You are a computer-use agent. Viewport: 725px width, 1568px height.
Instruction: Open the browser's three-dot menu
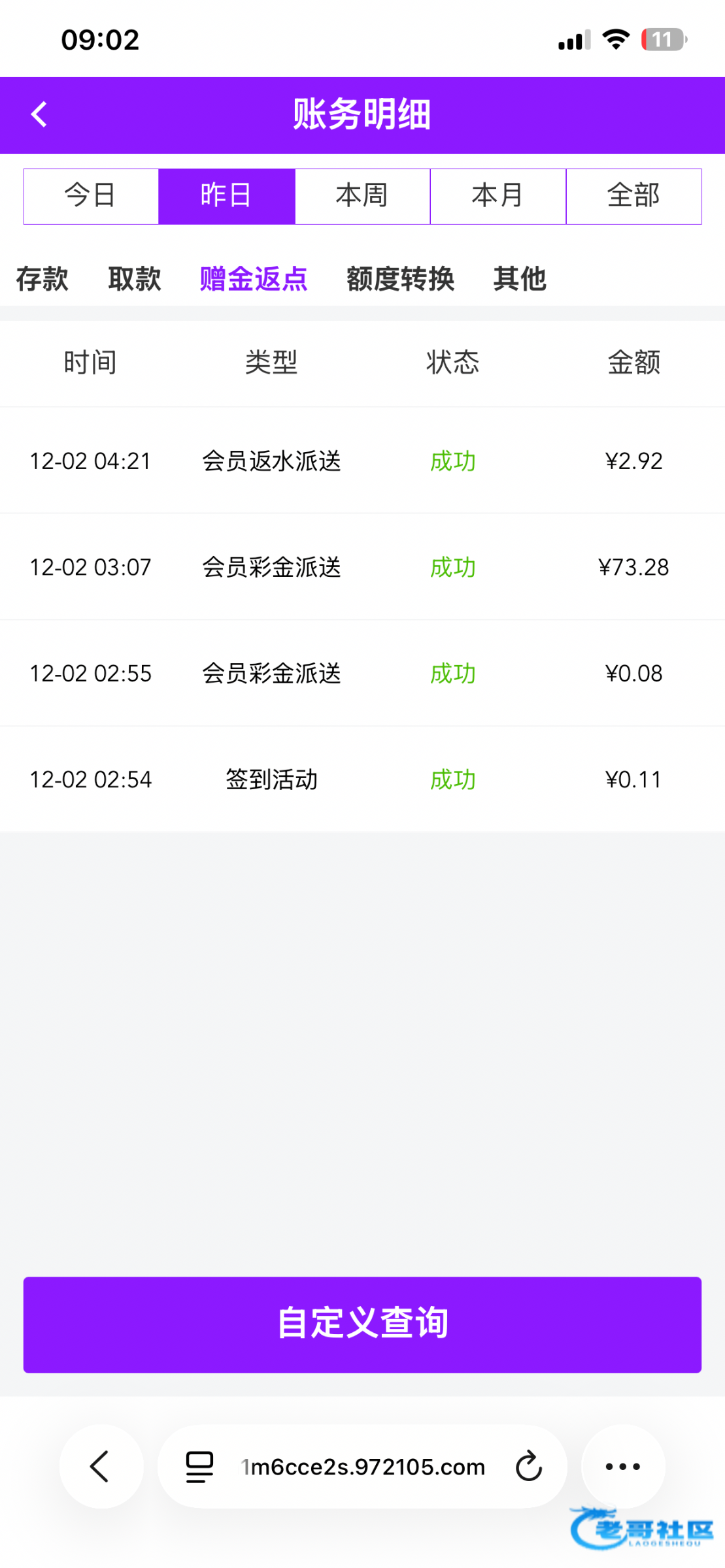622,1467
